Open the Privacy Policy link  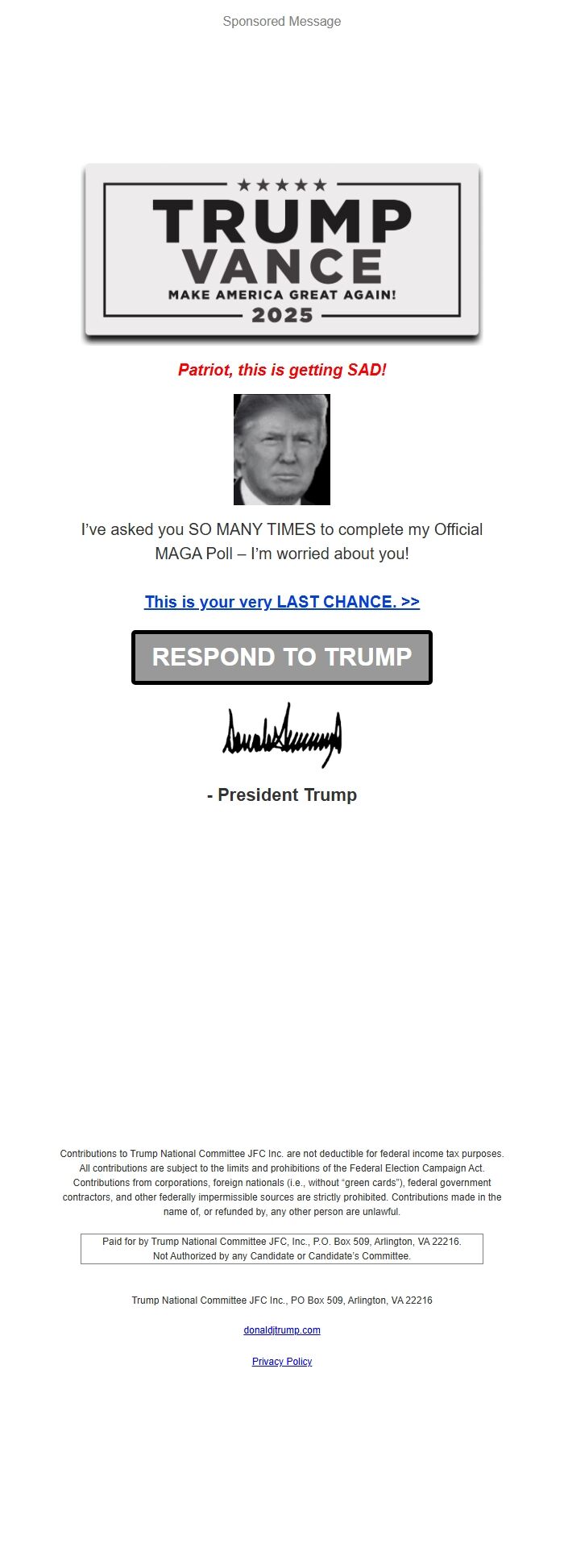282,1362
